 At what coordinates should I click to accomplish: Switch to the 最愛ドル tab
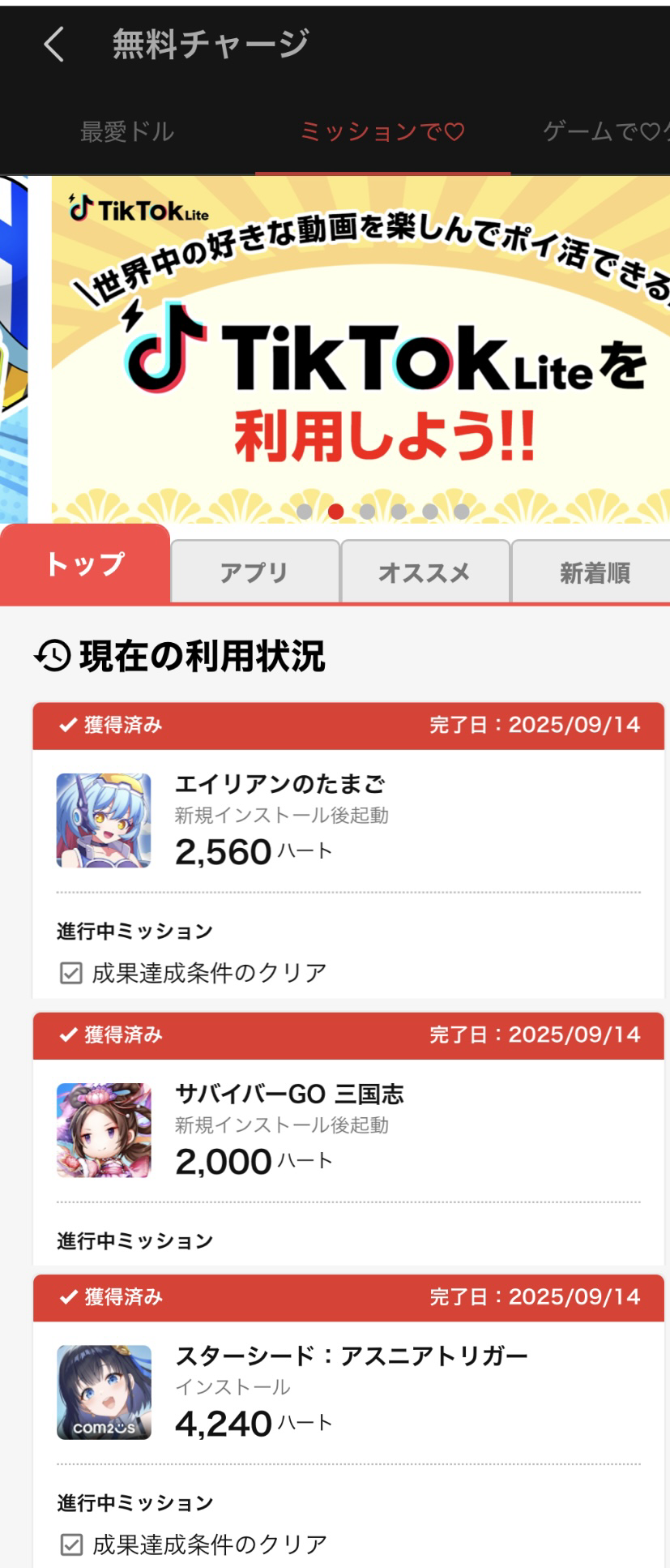coord(127,131)
